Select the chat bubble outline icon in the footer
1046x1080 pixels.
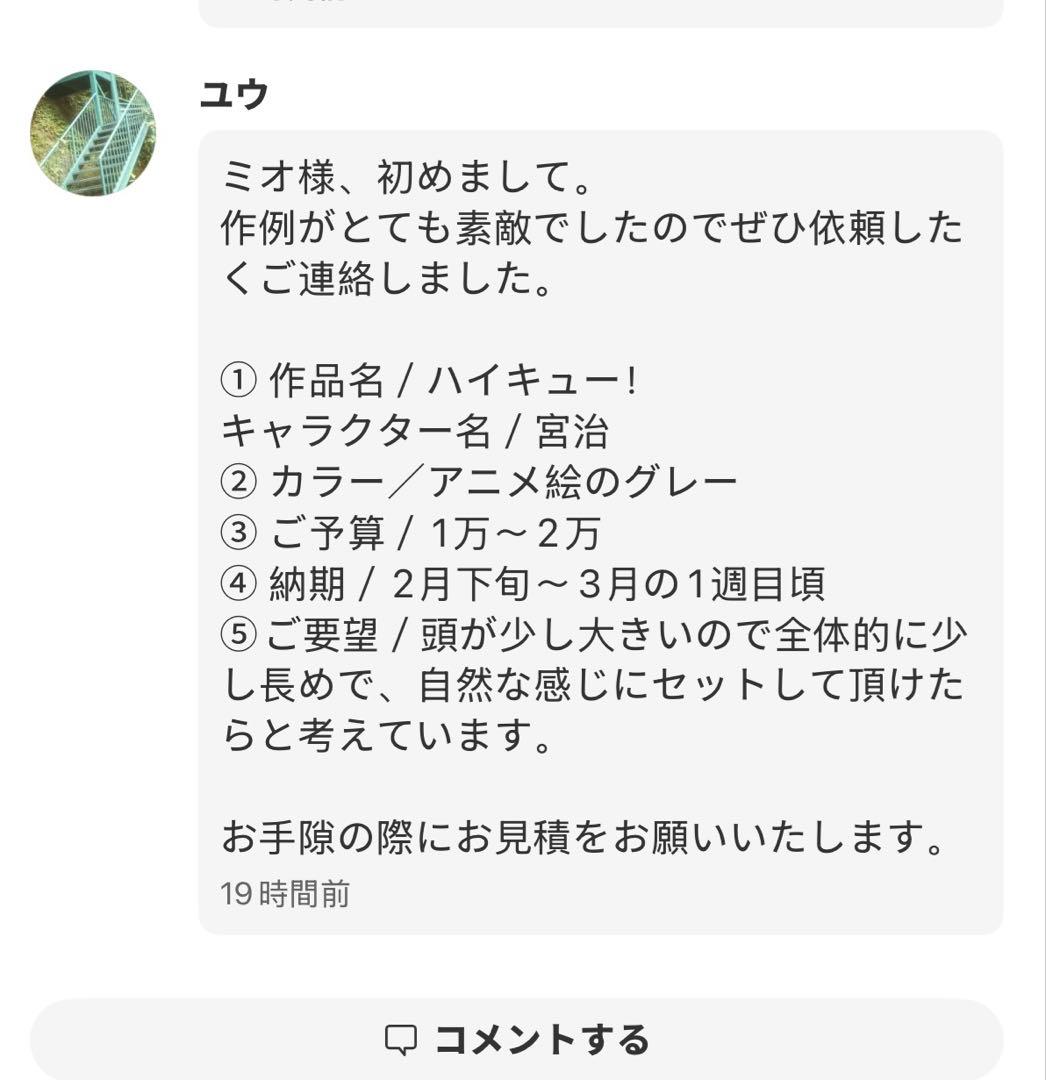click(x=400, y=1040)
